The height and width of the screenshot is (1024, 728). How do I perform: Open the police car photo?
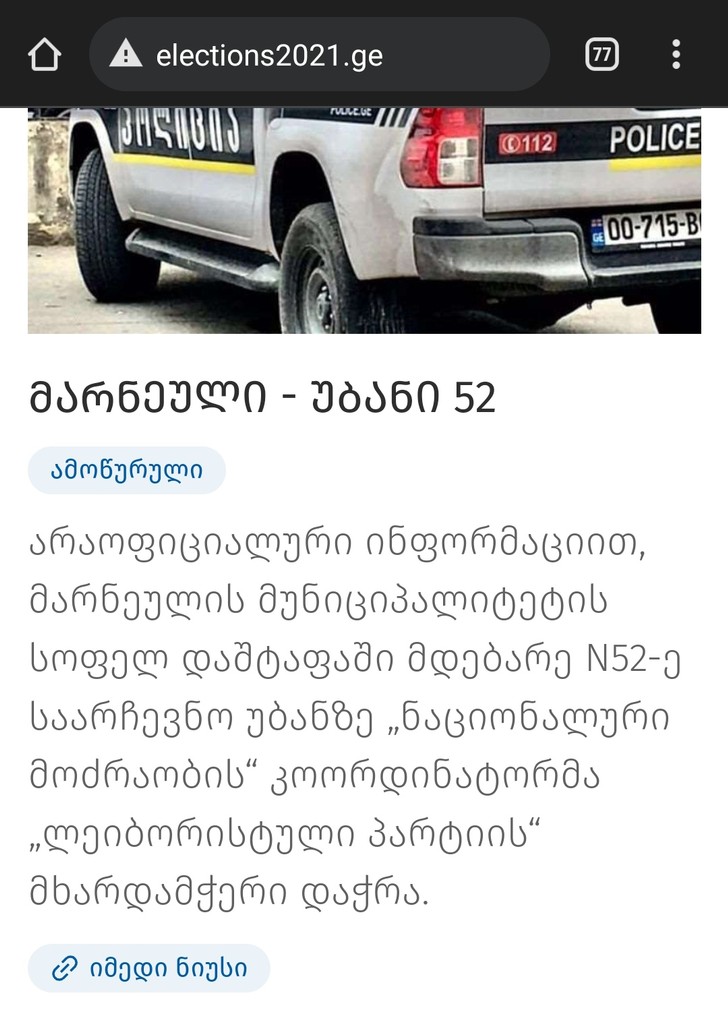point(364,220)
